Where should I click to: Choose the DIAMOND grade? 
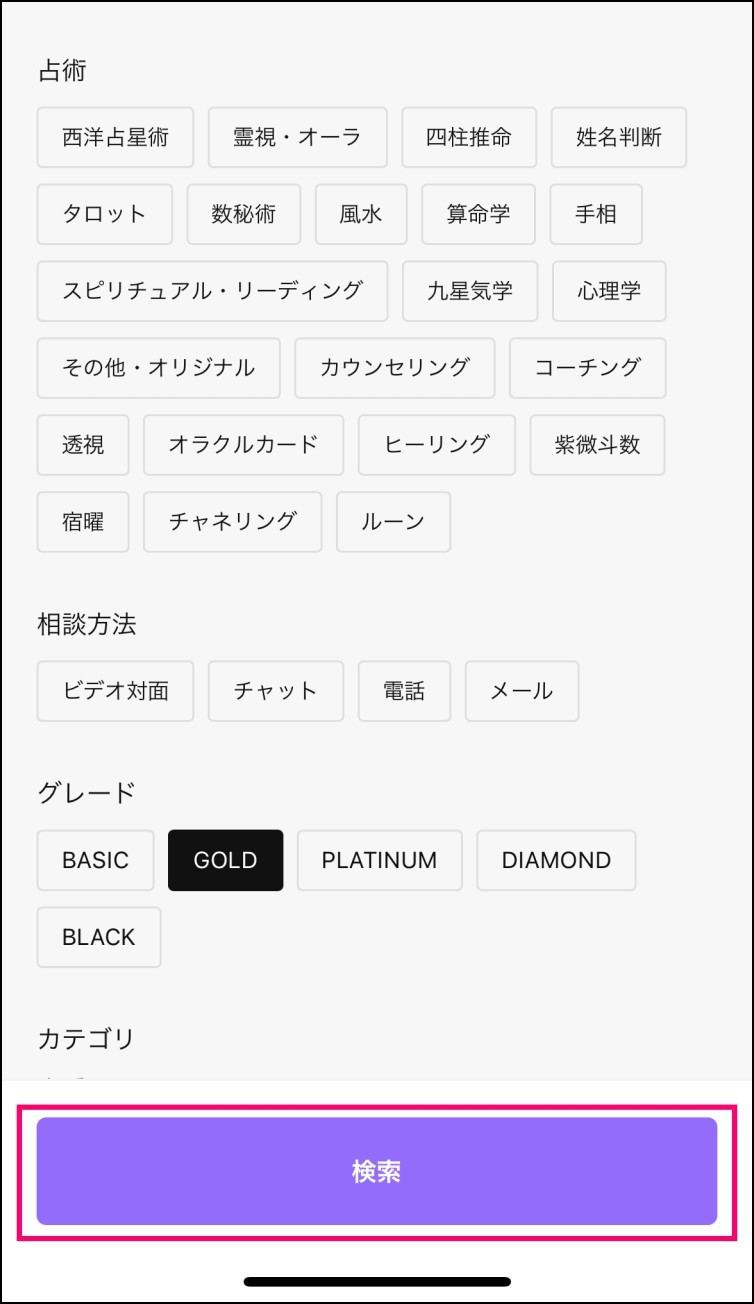[x=556, y=860]
